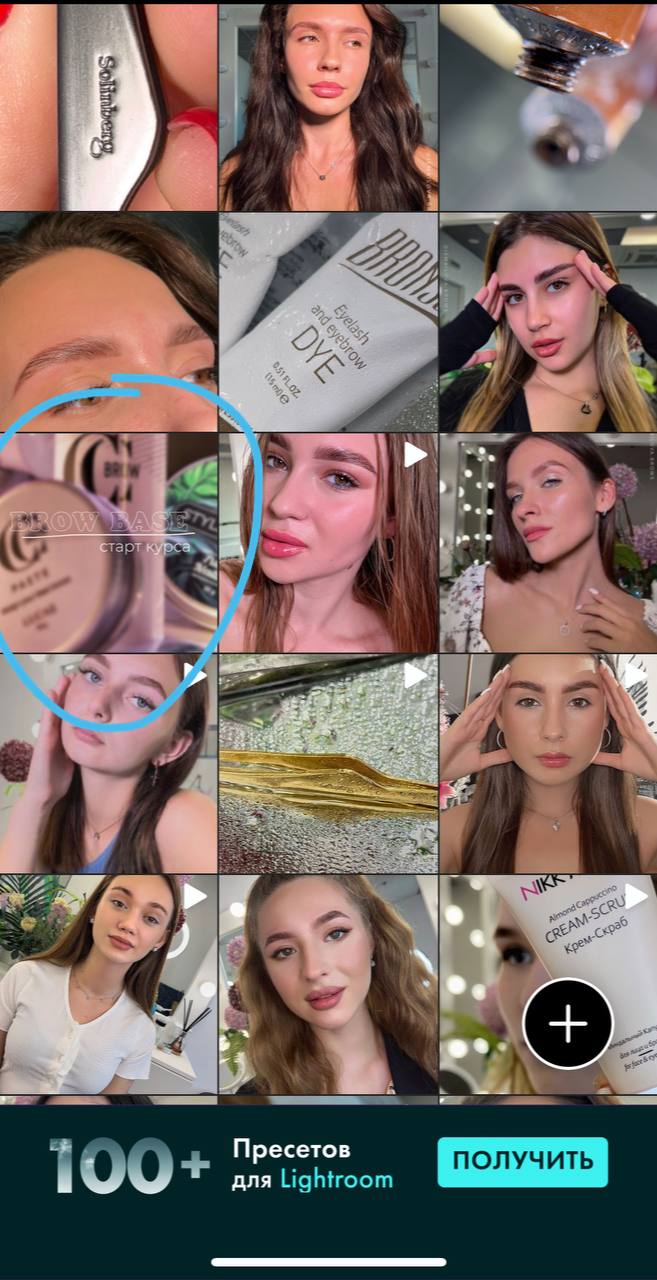
Task: Open the close-up eyebrow photo tile
Action: pos(108,322)
